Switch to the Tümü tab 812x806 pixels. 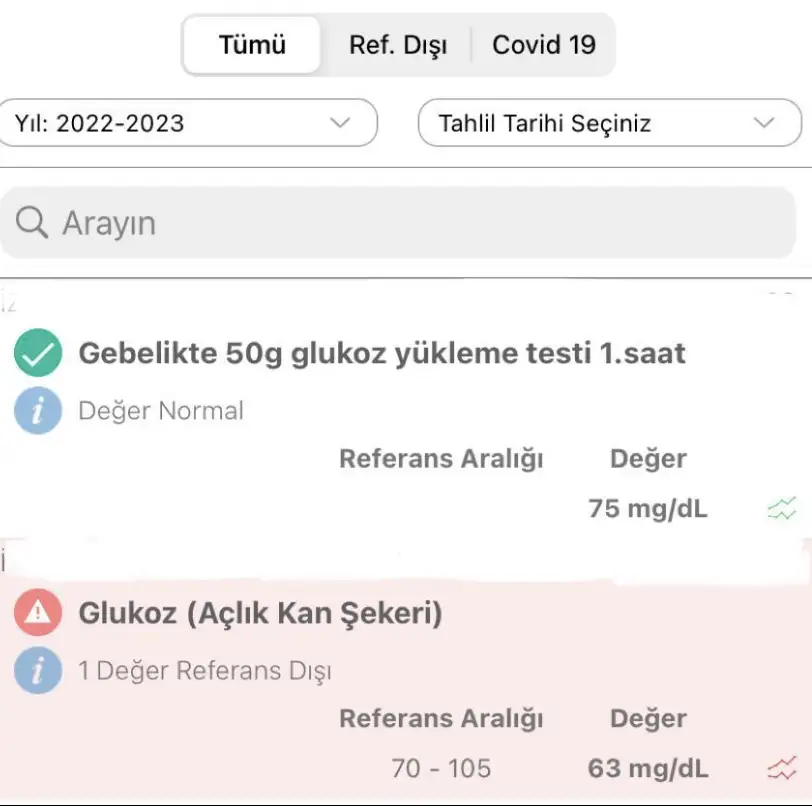252,45
